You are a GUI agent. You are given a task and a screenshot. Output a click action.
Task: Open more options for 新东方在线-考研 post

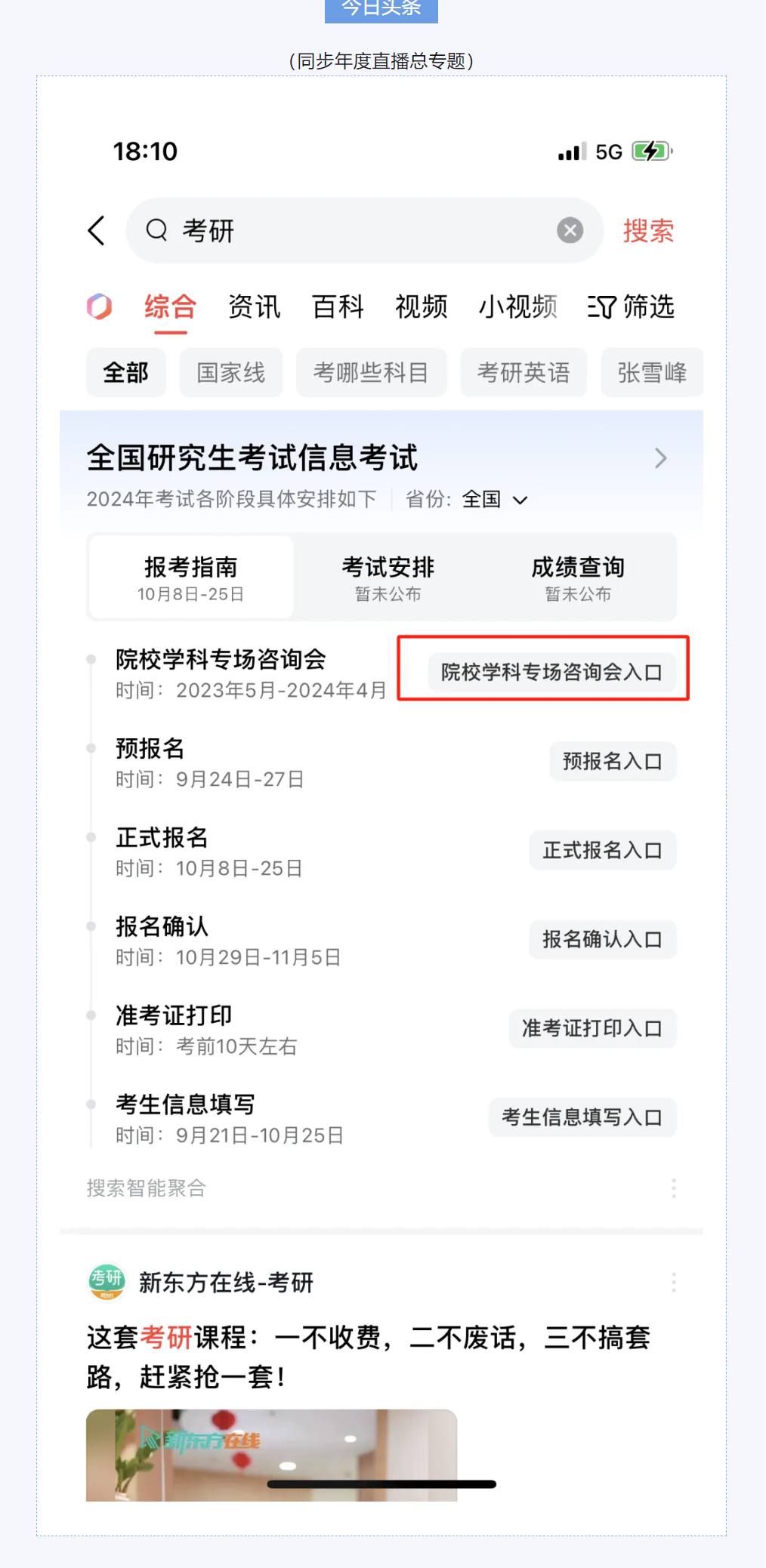pyautogui.click(x=673, y=1282)
